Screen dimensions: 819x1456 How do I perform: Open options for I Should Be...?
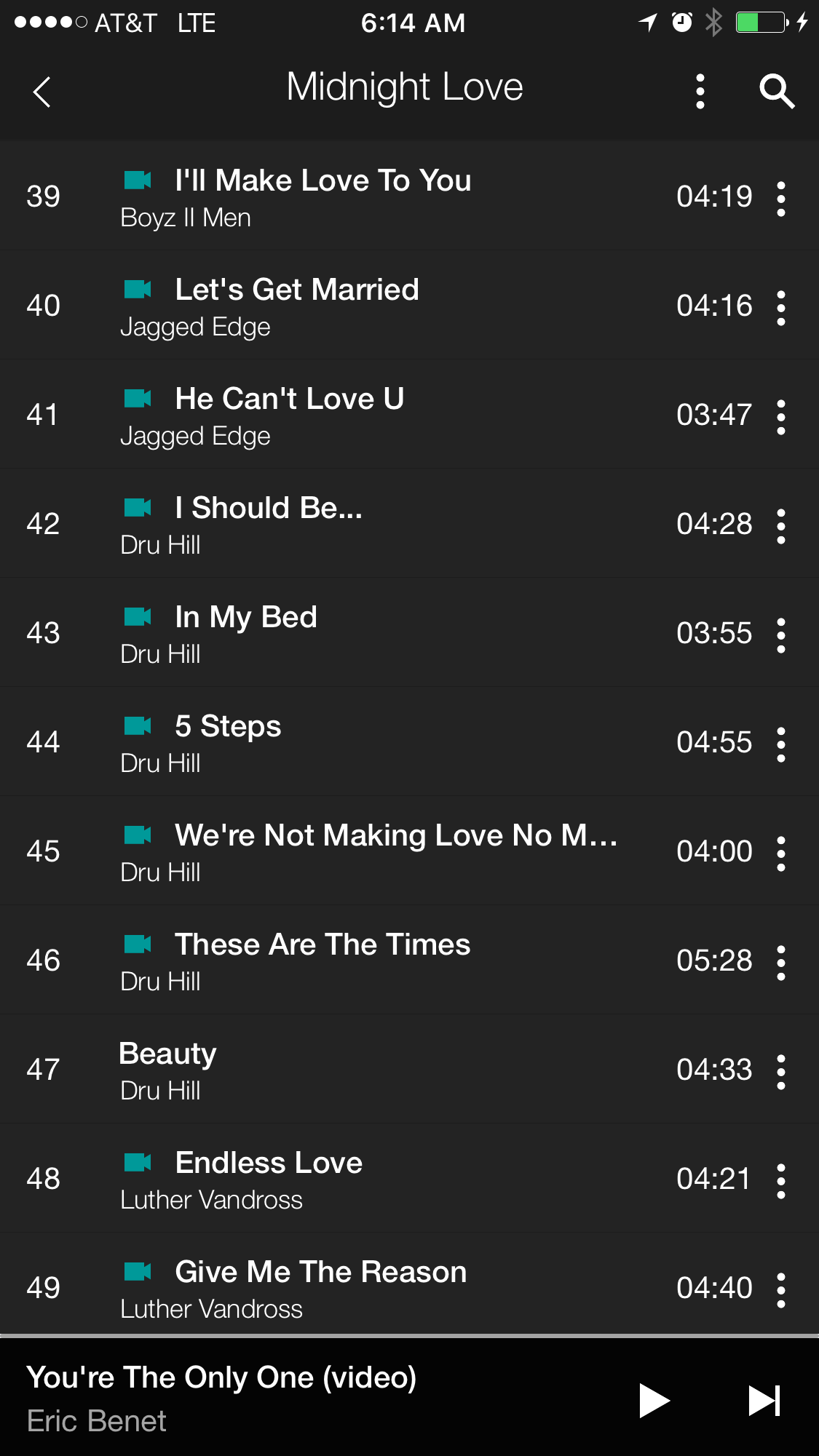780,525
